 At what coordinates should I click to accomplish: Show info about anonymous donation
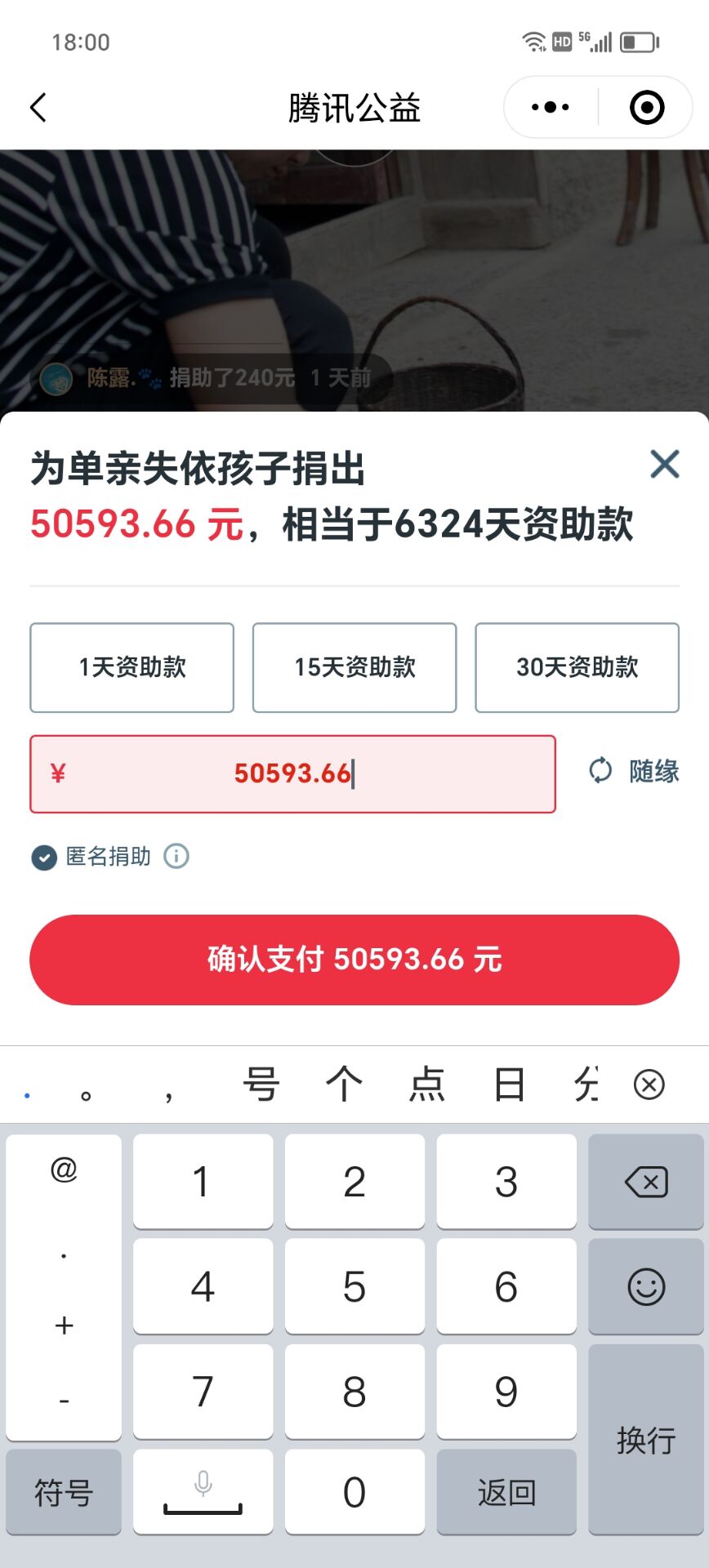(176, 856)
